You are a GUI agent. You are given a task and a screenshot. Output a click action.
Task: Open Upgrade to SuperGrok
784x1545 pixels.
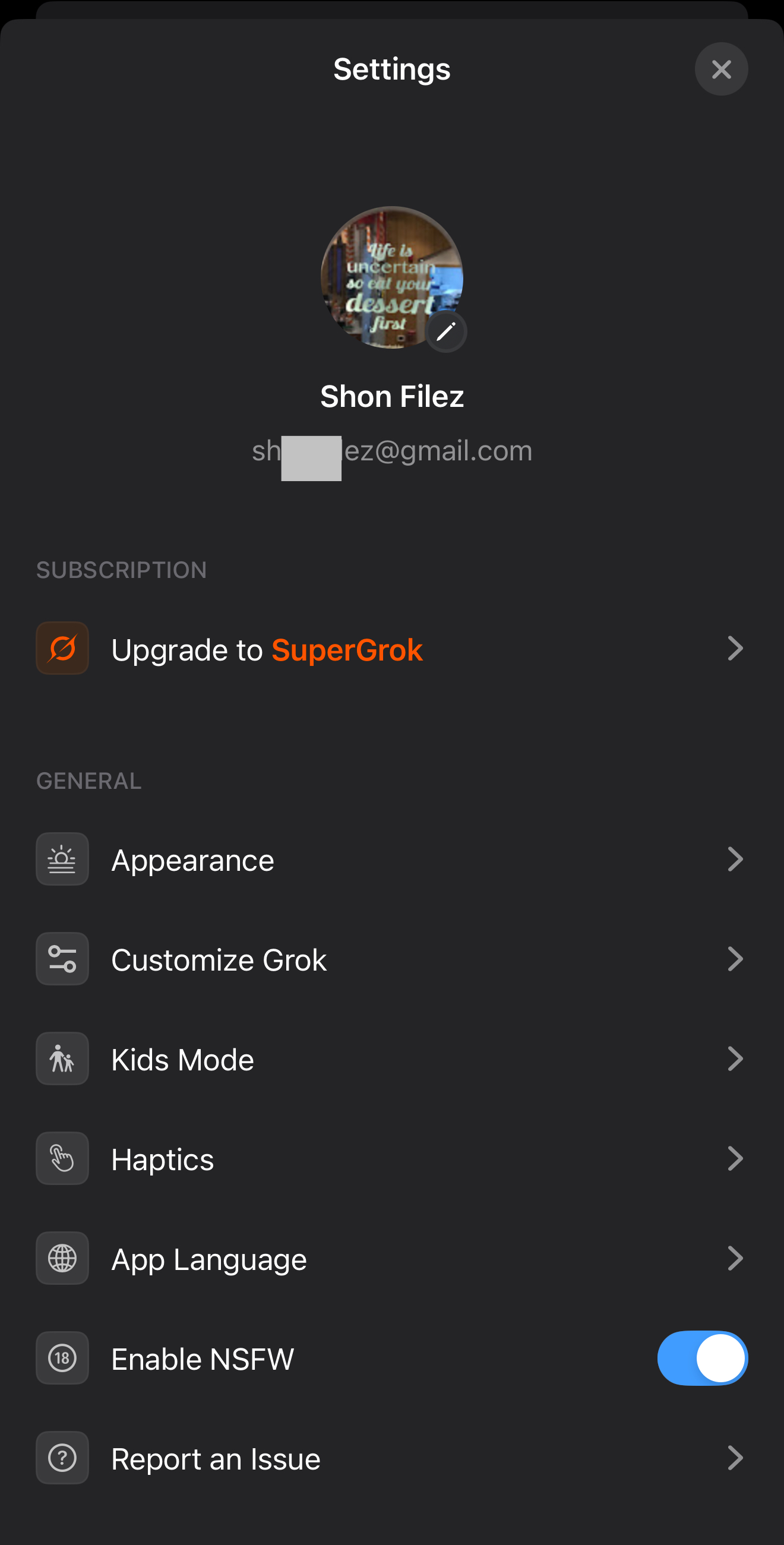pyautogui.click(x=391, y=649)
